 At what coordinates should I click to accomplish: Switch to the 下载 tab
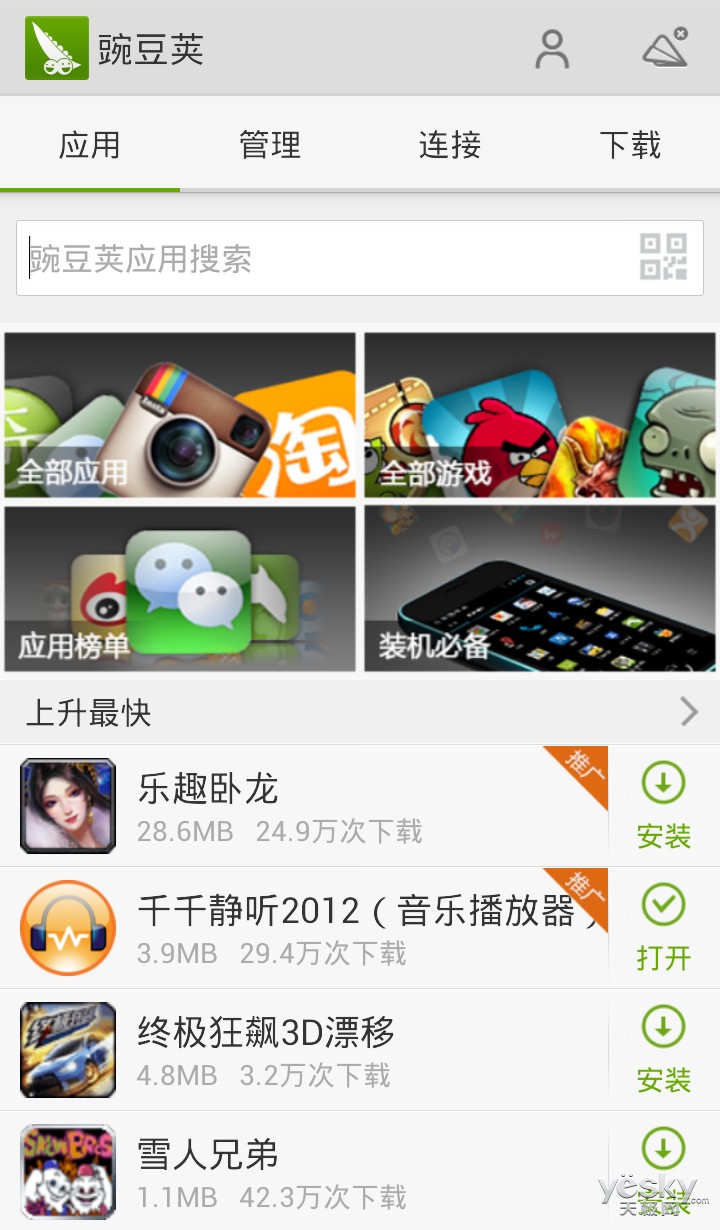pos(630,145)
